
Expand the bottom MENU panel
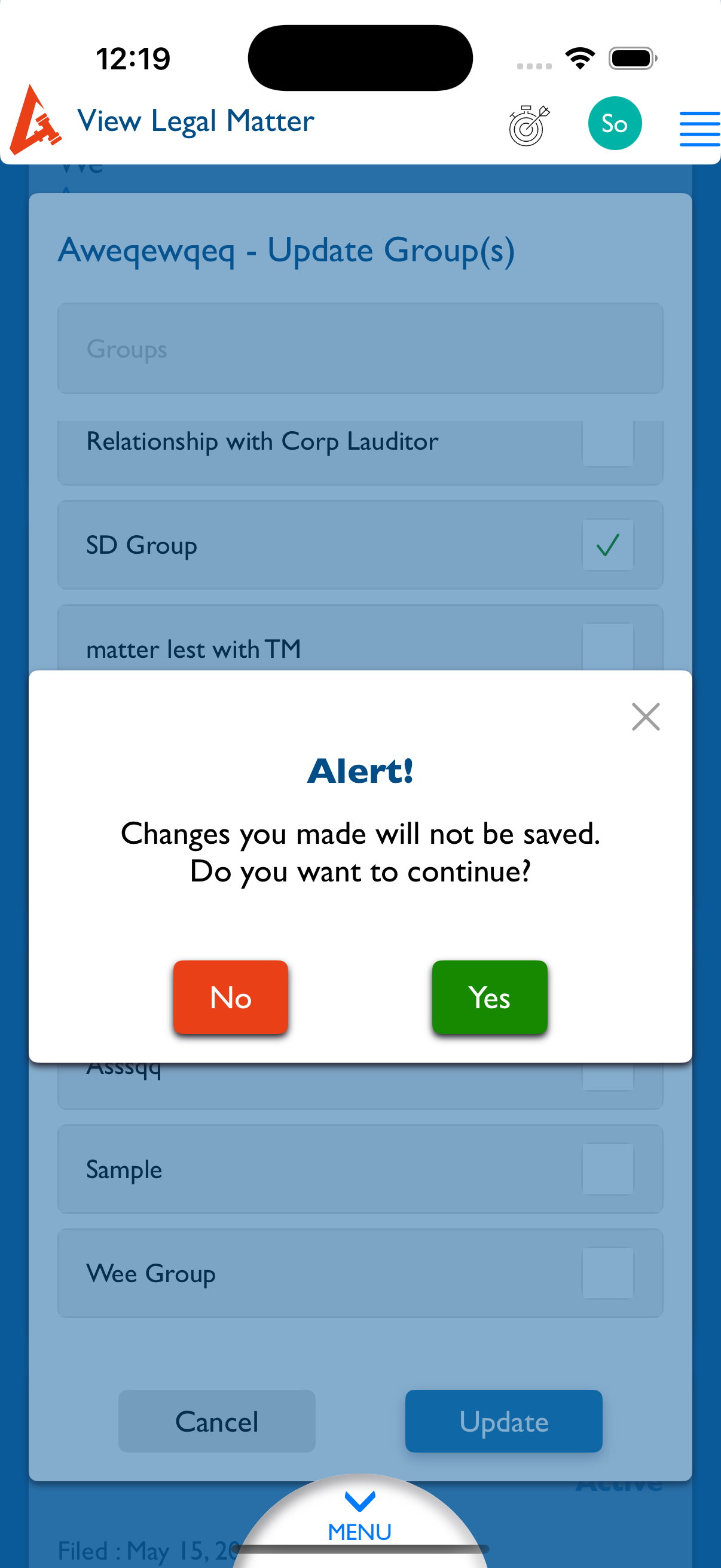[x=359, y=1517]
